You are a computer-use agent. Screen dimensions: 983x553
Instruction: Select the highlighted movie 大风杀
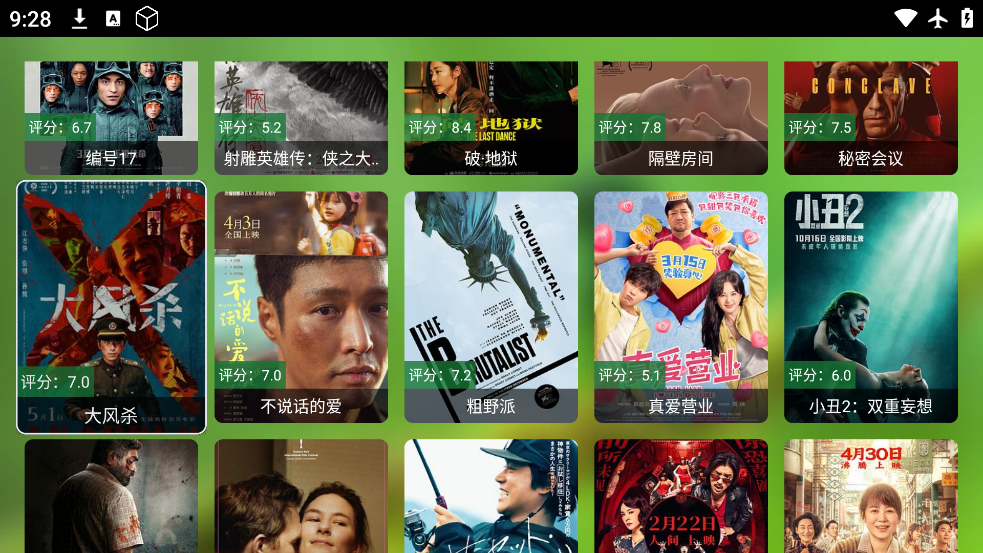coord(111,307)
